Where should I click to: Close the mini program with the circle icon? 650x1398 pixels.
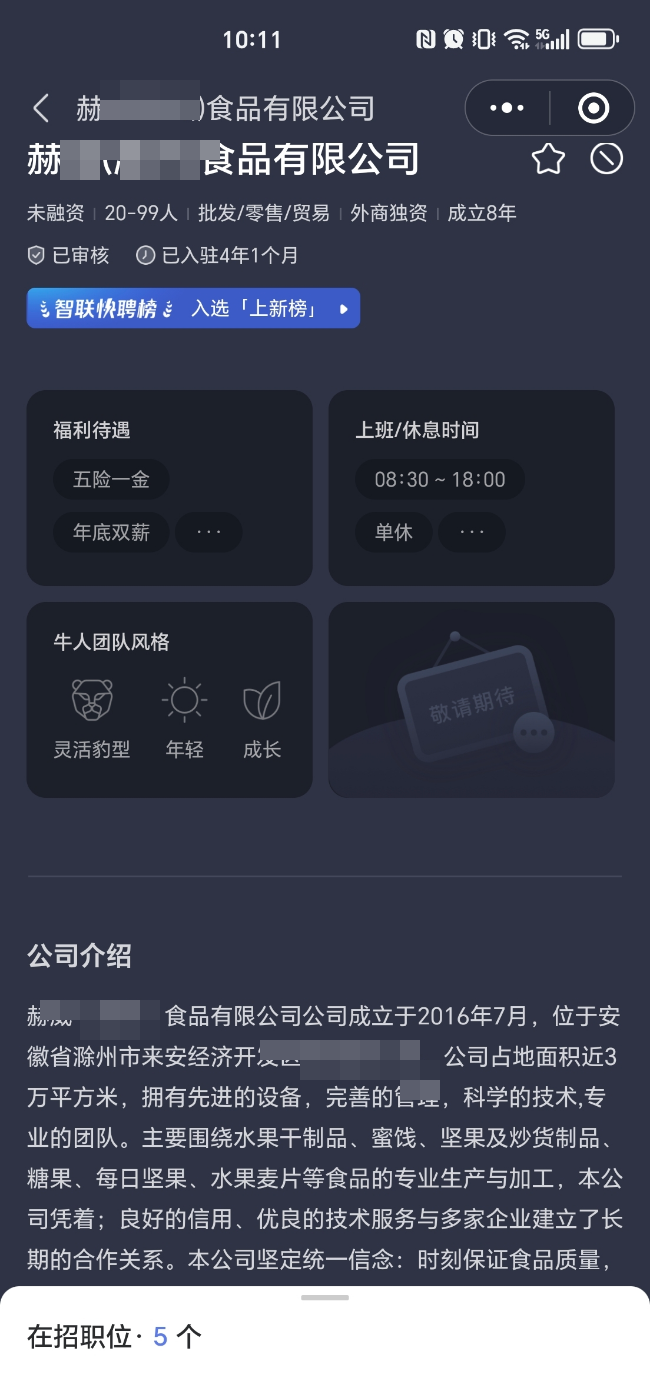click(x=593, y=108)
